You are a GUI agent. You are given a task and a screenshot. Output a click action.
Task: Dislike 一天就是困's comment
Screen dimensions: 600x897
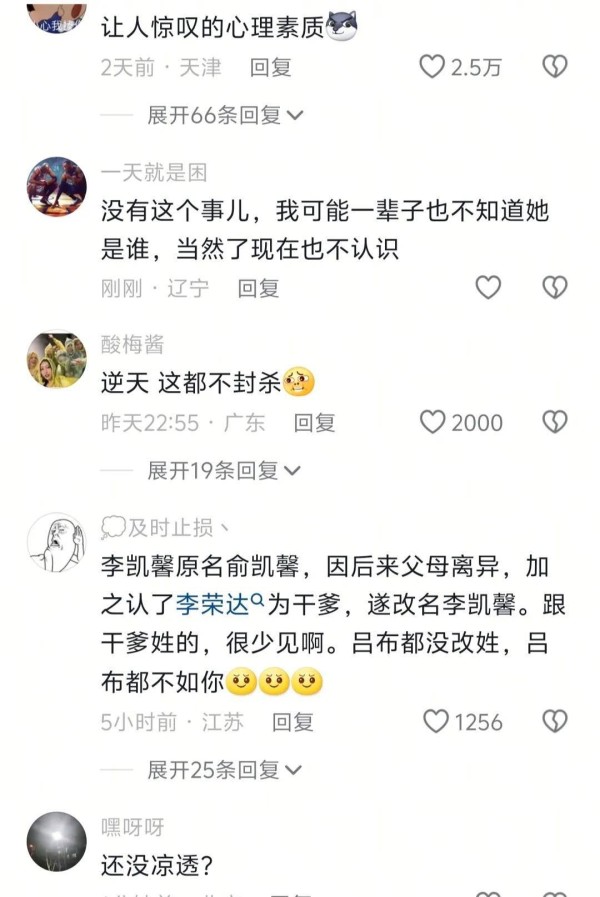pos(555,288)
